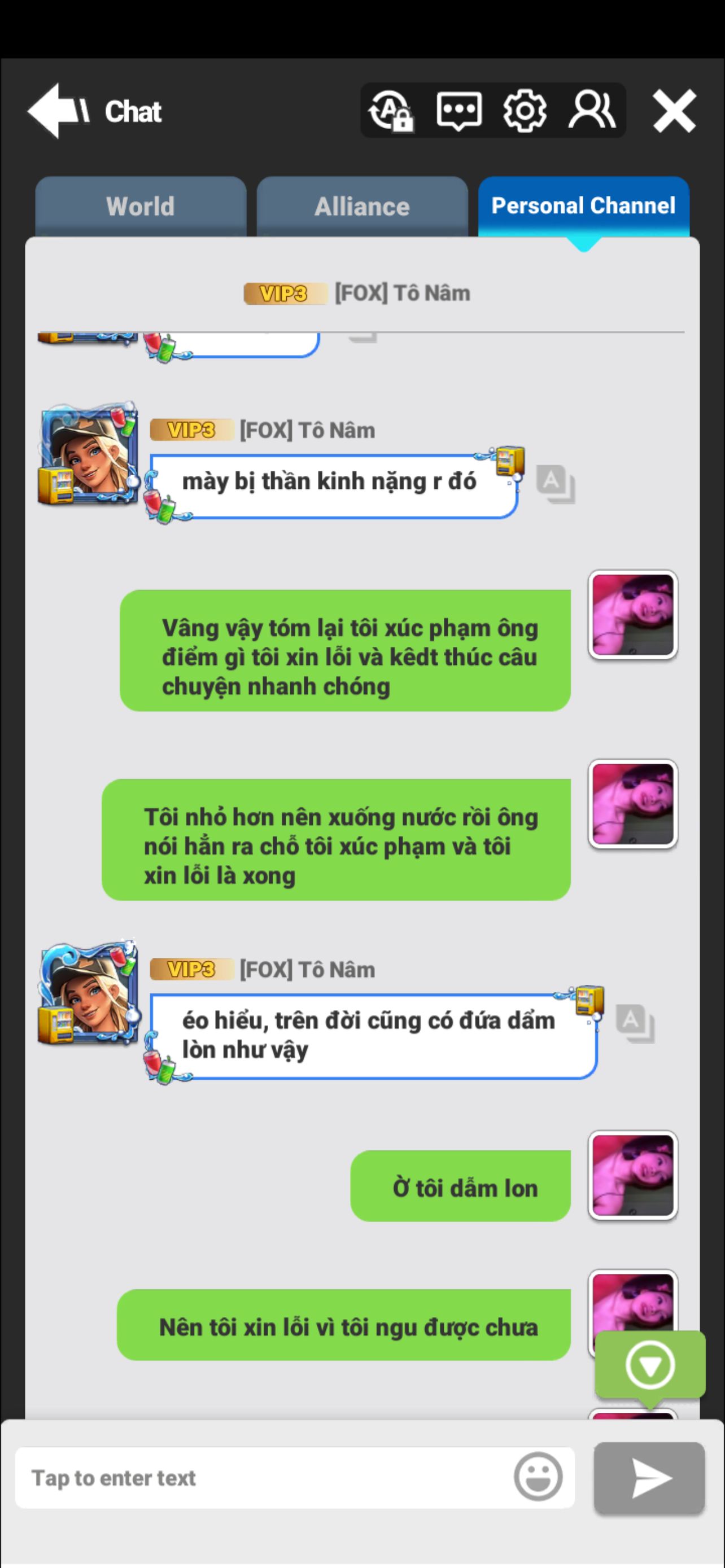Jump to the latest messages
This screenshot has height=1568, width=725.
tap(650, 1365)
